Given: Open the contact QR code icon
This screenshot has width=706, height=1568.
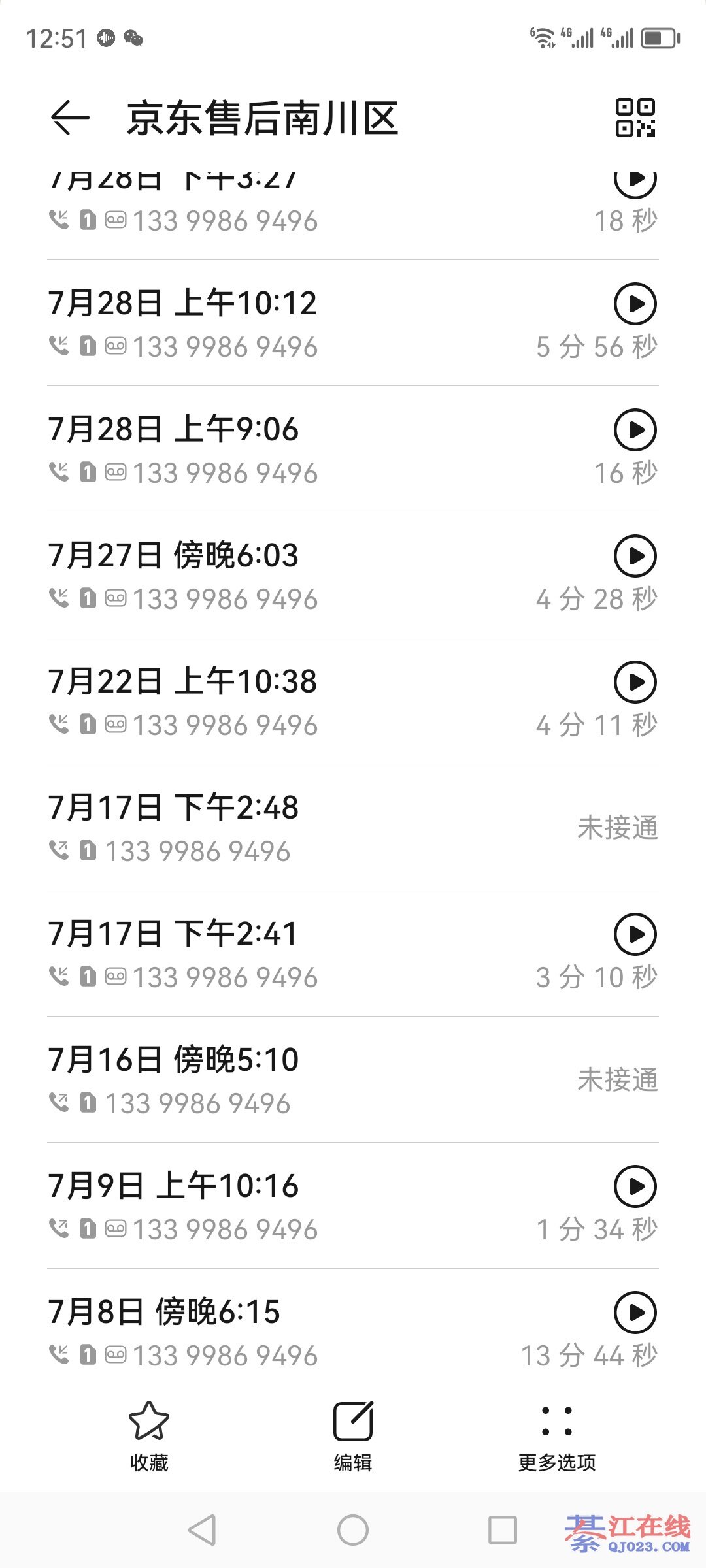Looking at the screenshot, I should point(635,118).
